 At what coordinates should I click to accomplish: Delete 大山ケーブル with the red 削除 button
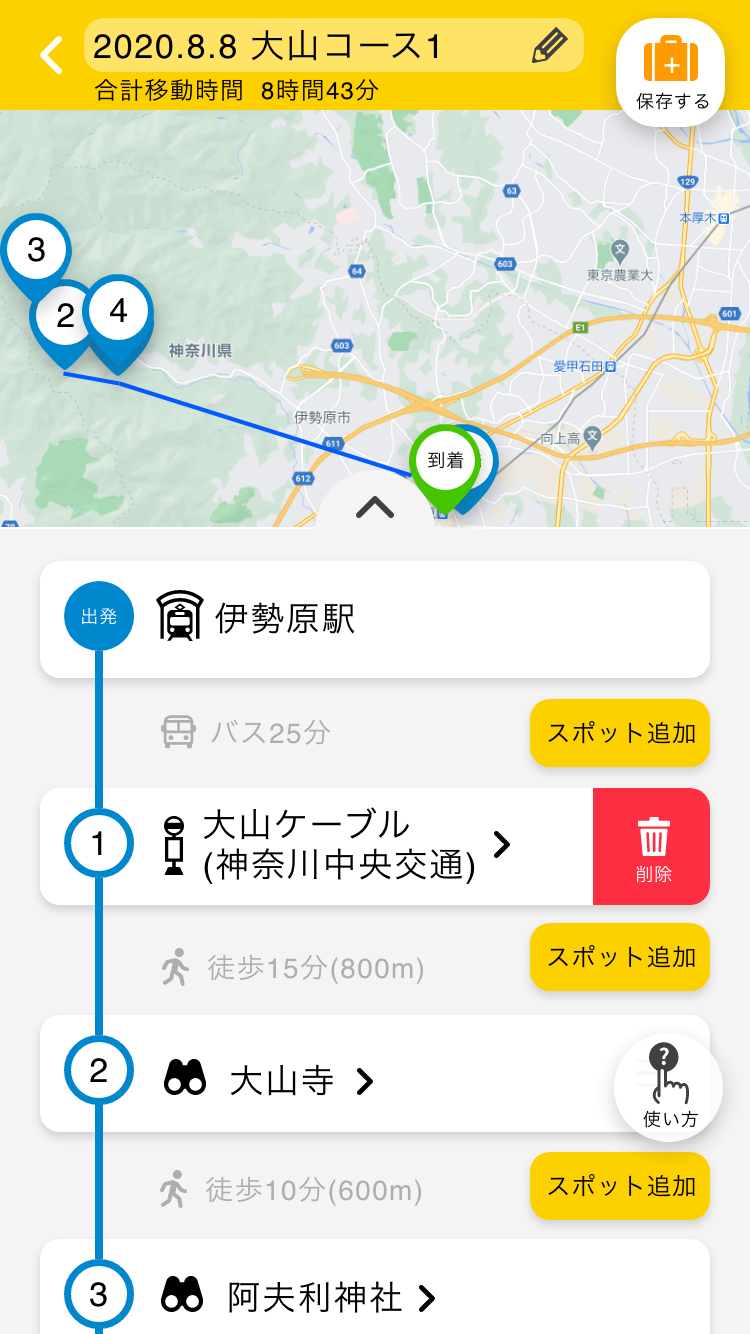(652, 846)
